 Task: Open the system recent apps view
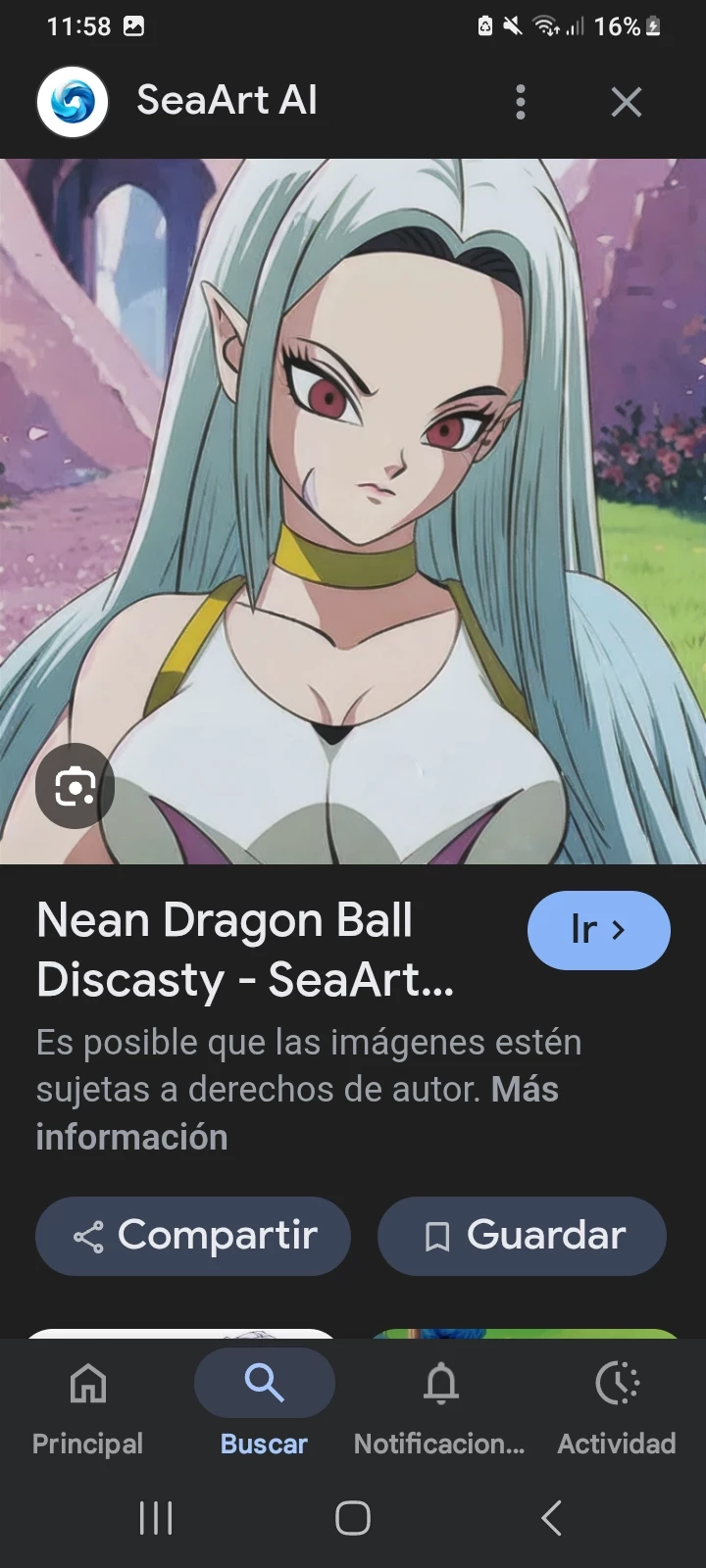156,1518
